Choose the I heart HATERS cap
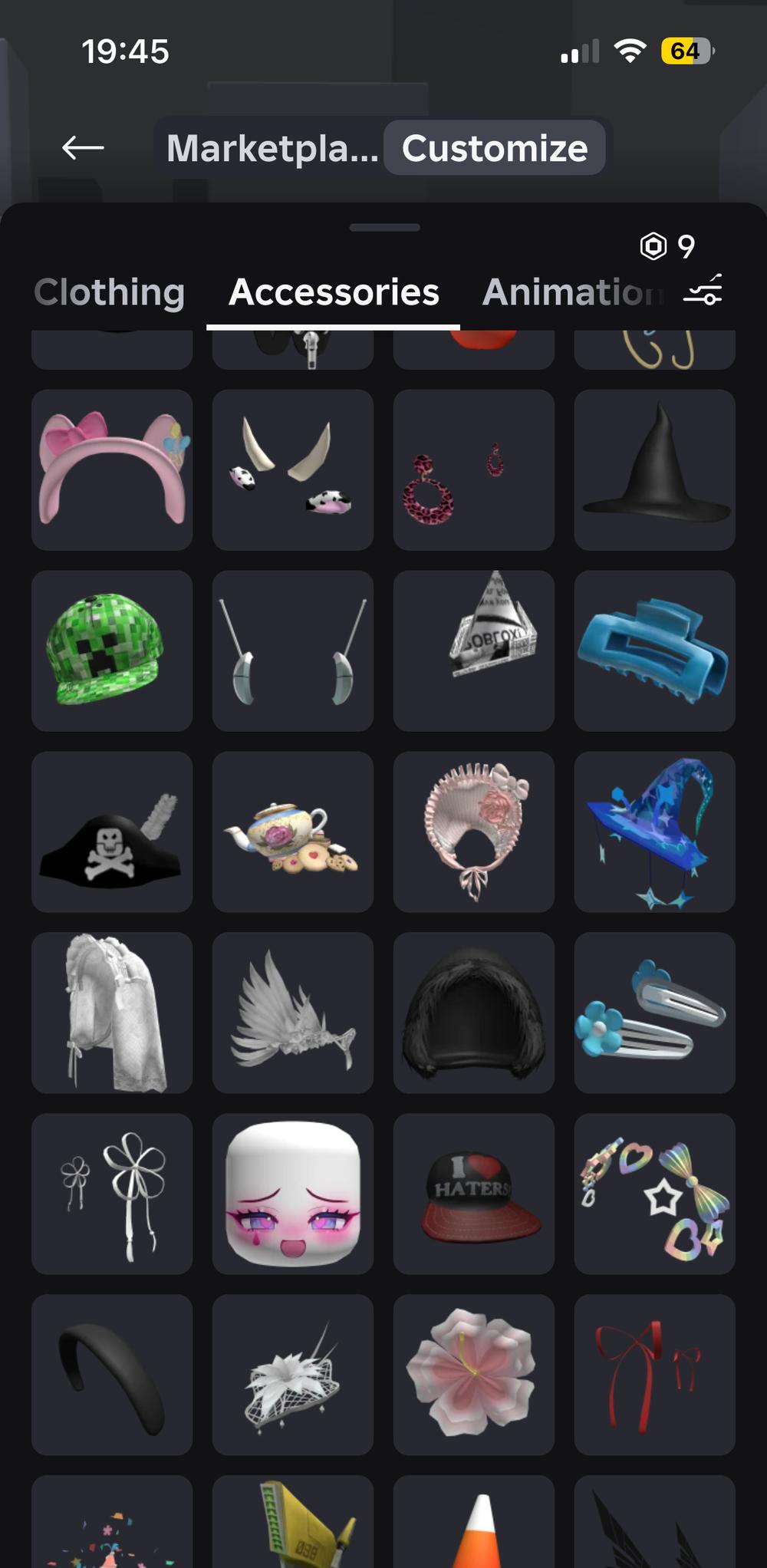This screenshot has width=767, height=1568. pyautogui.click(x=474, y=1194)
